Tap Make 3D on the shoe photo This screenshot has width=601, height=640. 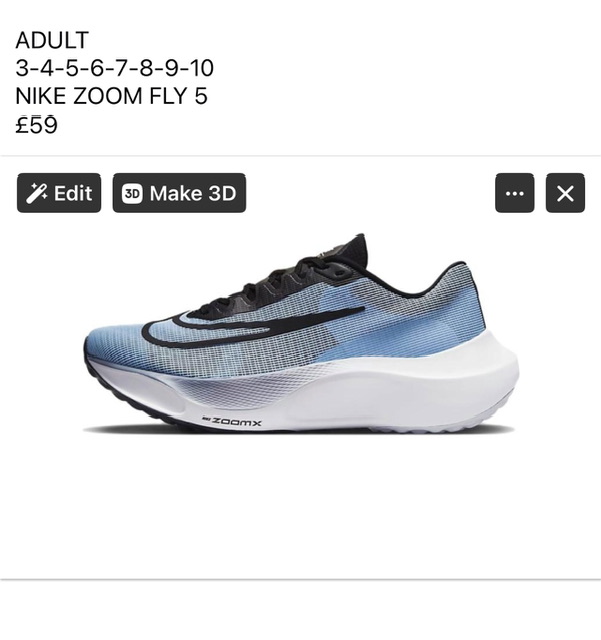coord(179,193)
